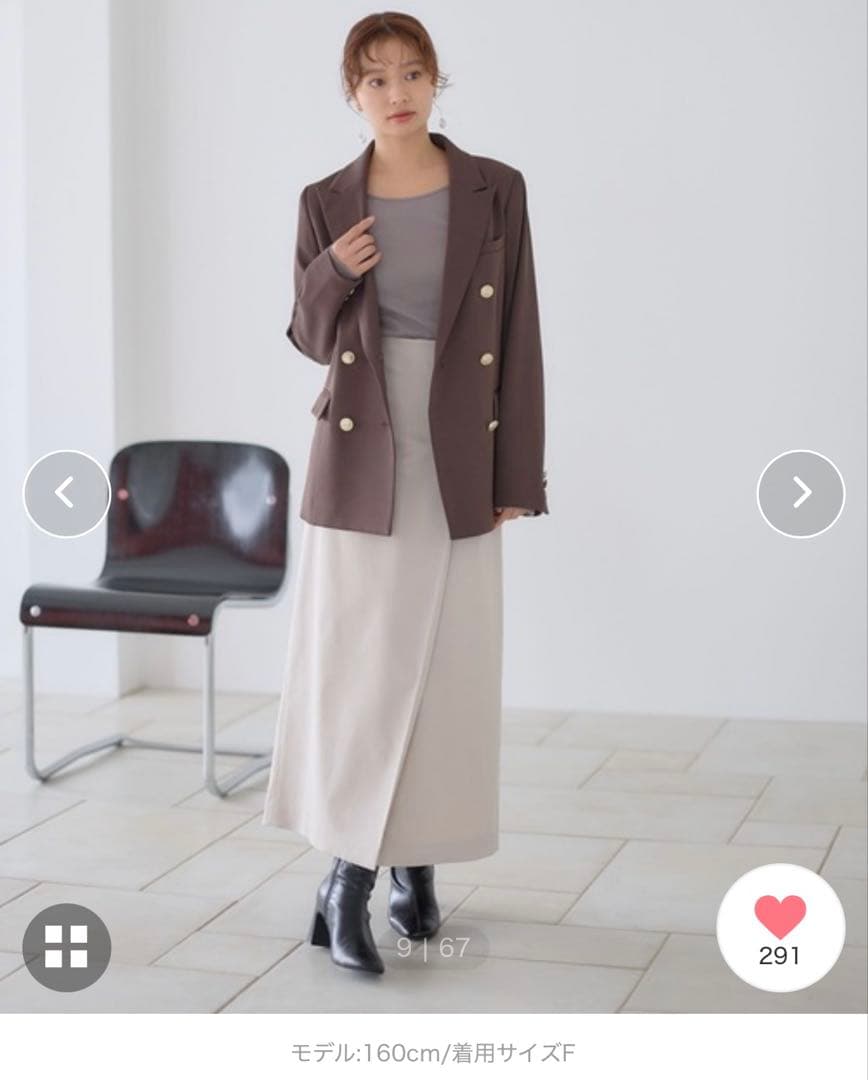Like this item with the heart button
Viewport: 868px width, 1080px height.
780,927
